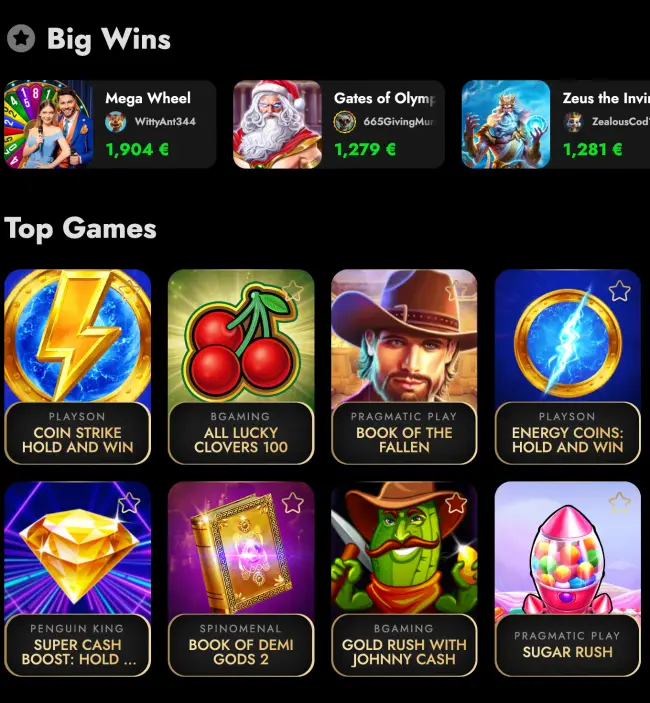Open the Zeus the Invincible win card
Screen dimensions: 650x703
pyautogui.click(x=555, y=124)
